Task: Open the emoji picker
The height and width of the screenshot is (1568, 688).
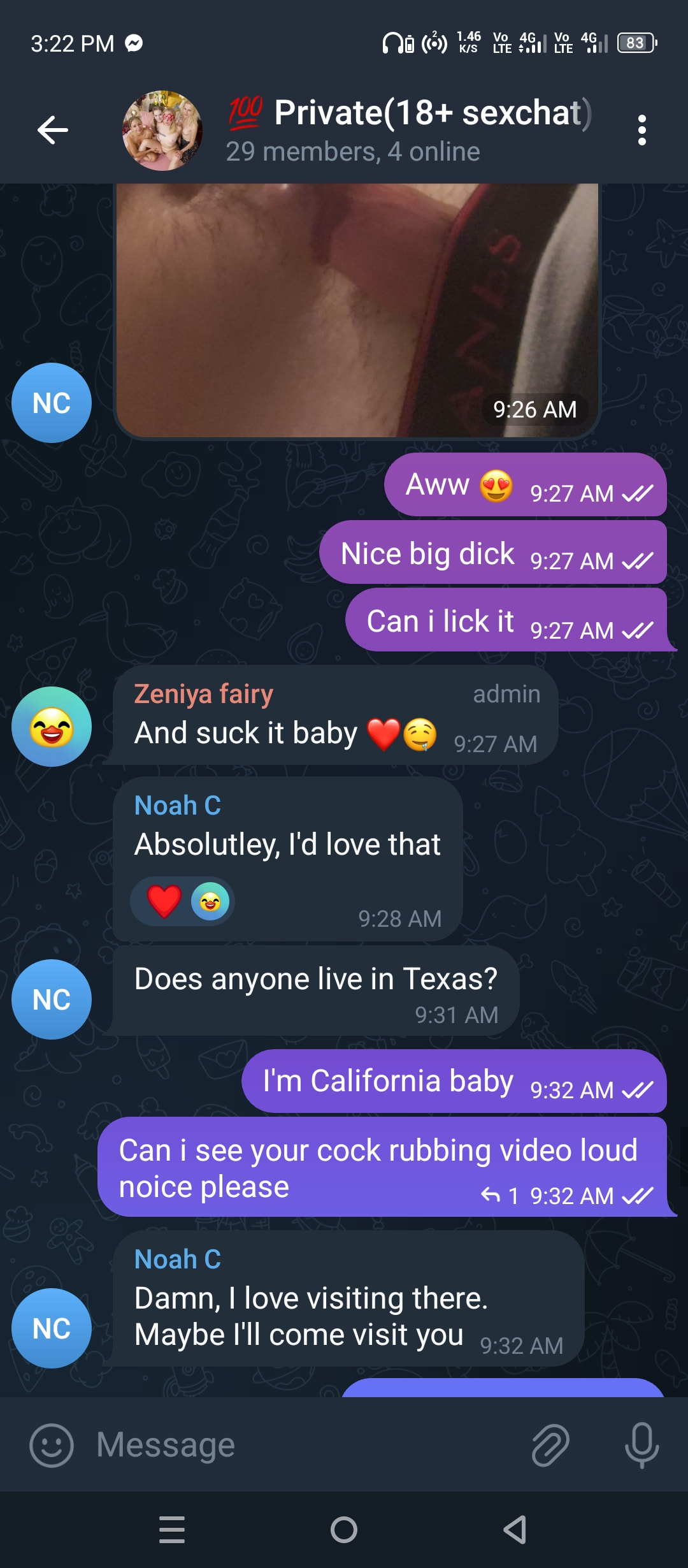Action: pyautogui.click(x=52, y=1444)
